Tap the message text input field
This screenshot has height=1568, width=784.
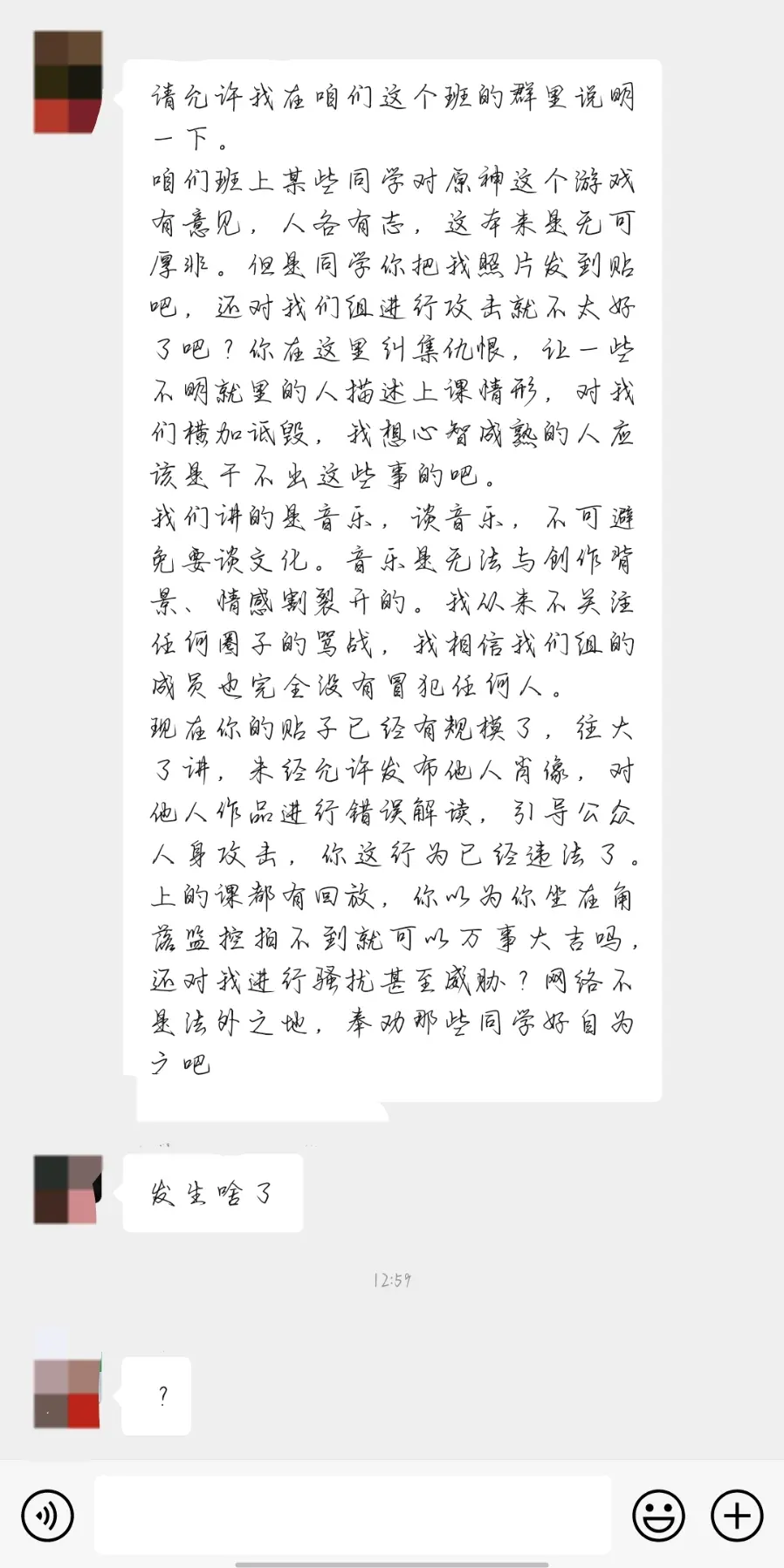click(x=353, y=1516)
